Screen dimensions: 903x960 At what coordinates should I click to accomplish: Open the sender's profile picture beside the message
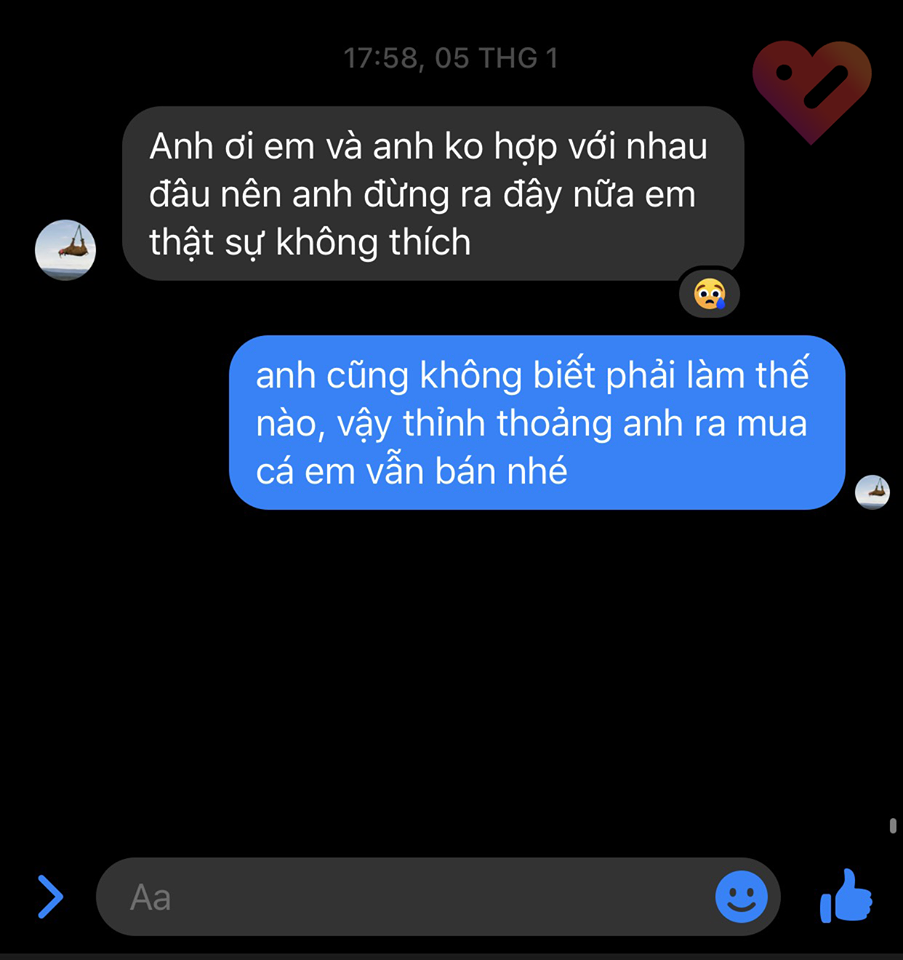click(64, 250)
